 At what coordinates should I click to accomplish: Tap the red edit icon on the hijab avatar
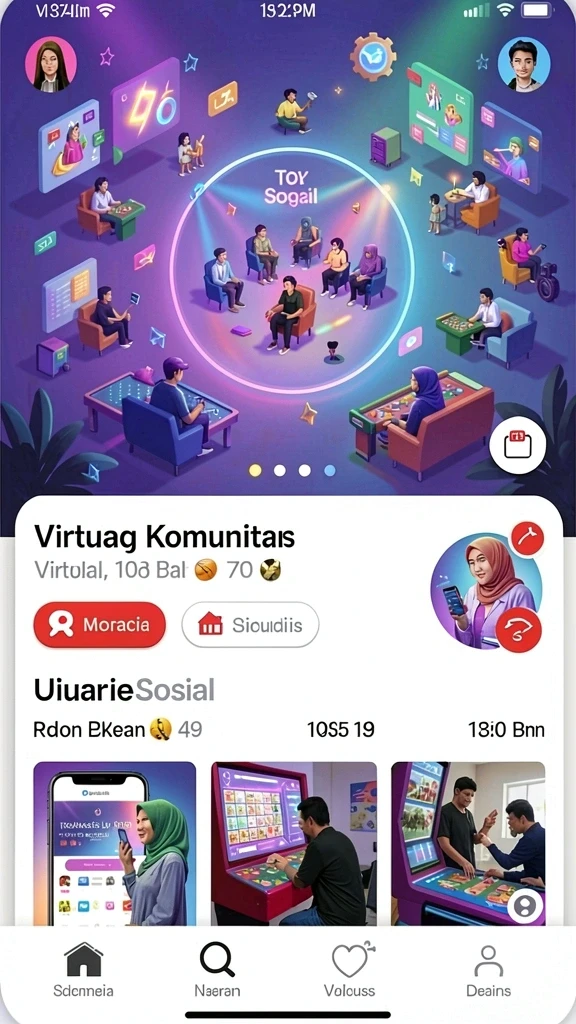527,539
